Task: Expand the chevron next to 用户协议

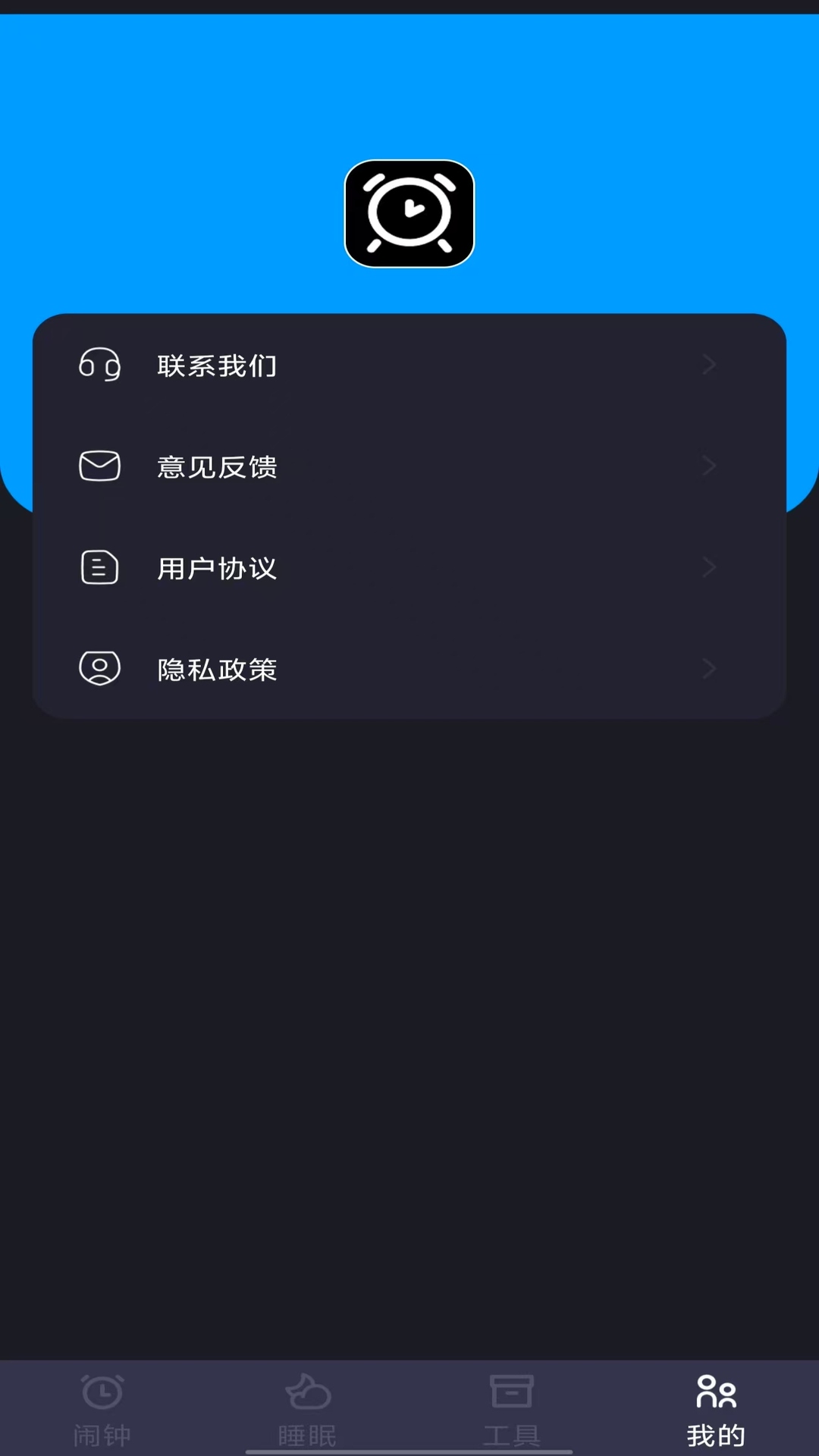Action: coord(709,567)
